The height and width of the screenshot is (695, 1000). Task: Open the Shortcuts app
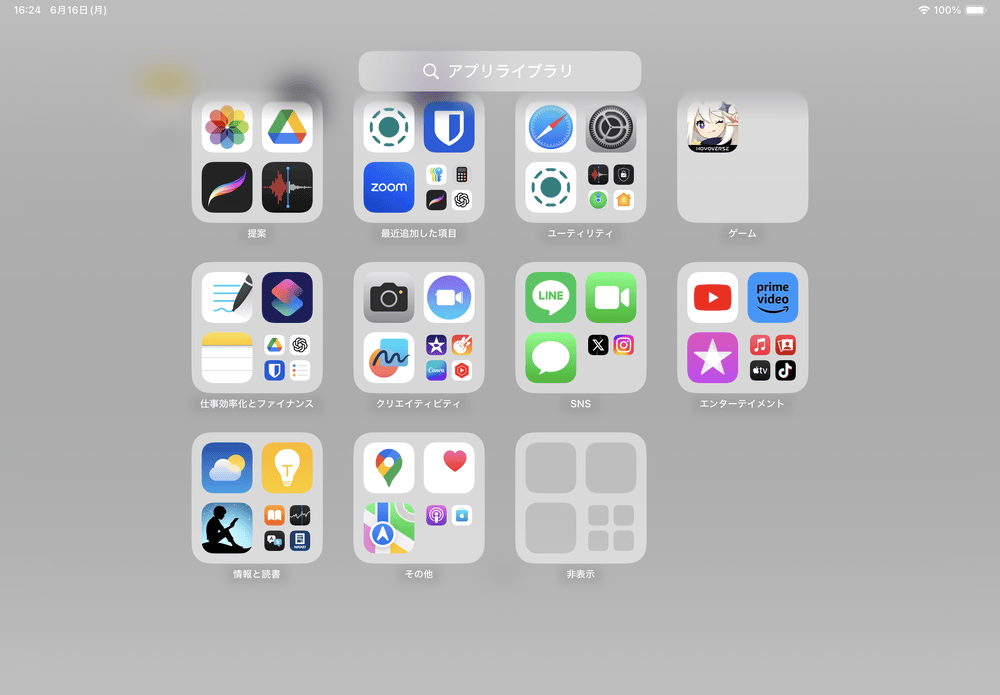[x=287, y=297]
